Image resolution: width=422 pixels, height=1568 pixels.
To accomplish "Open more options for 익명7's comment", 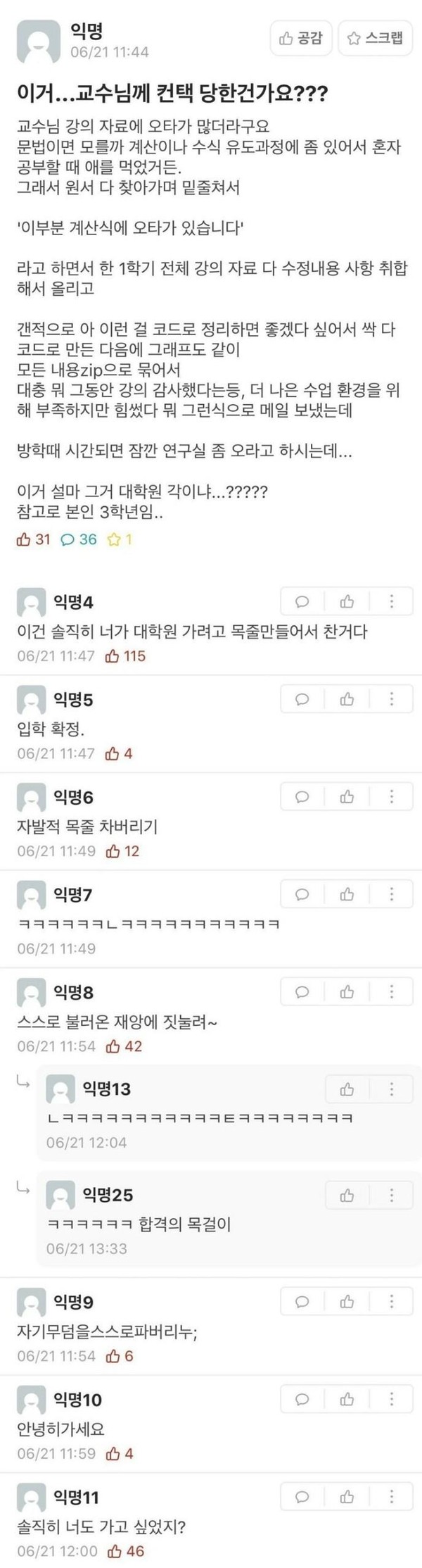I will pyautogui.click(x=391, y=894).
